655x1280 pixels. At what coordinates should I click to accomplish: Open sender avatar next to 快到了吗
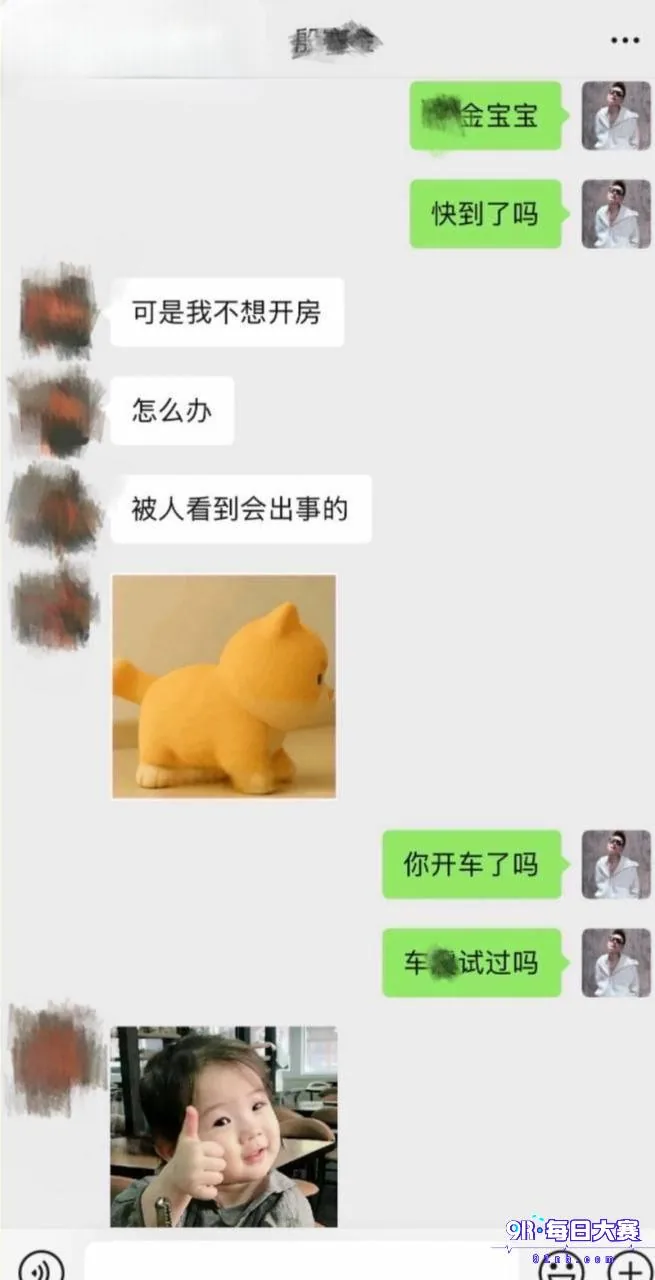click(616, 214)
